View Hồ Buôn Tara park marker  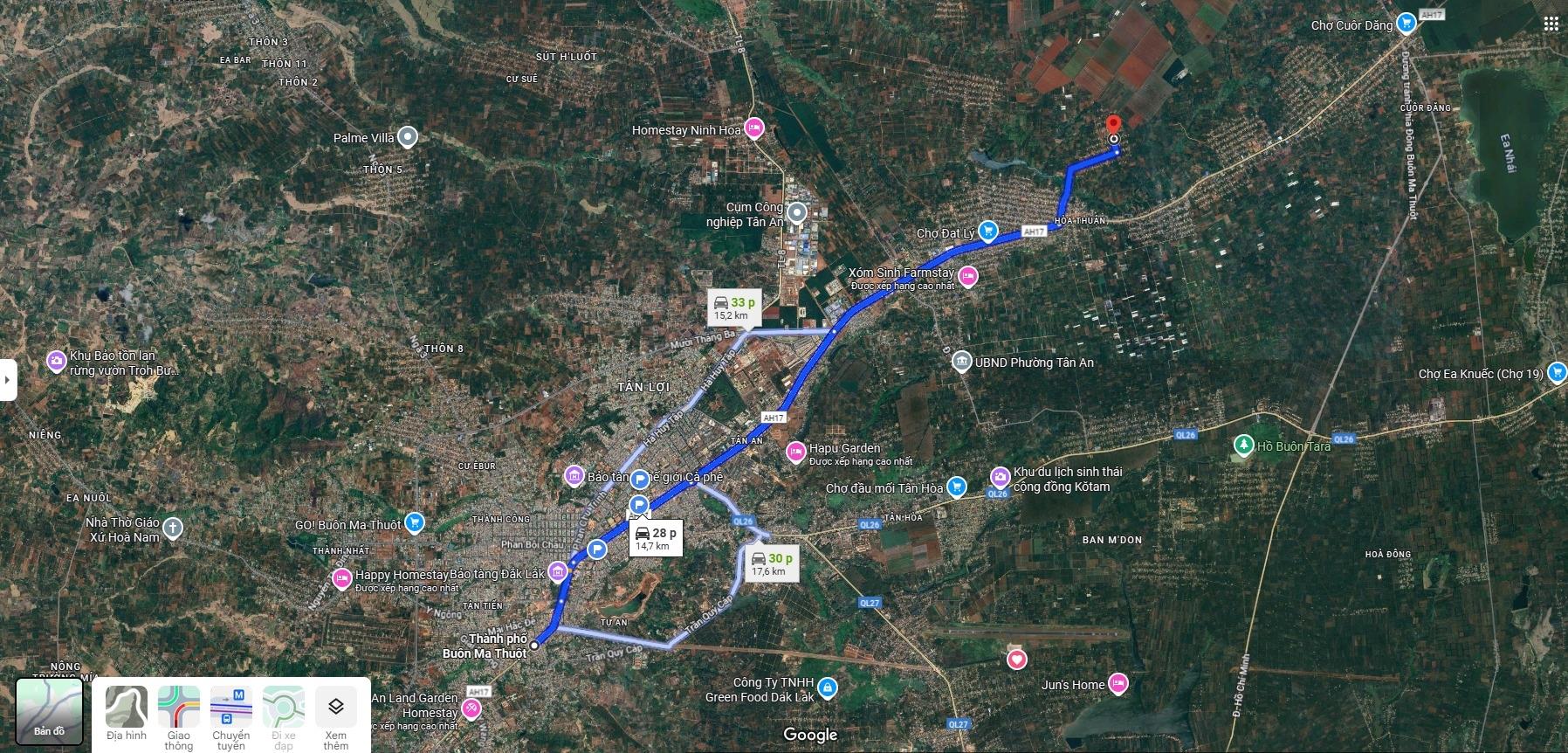1243,446
